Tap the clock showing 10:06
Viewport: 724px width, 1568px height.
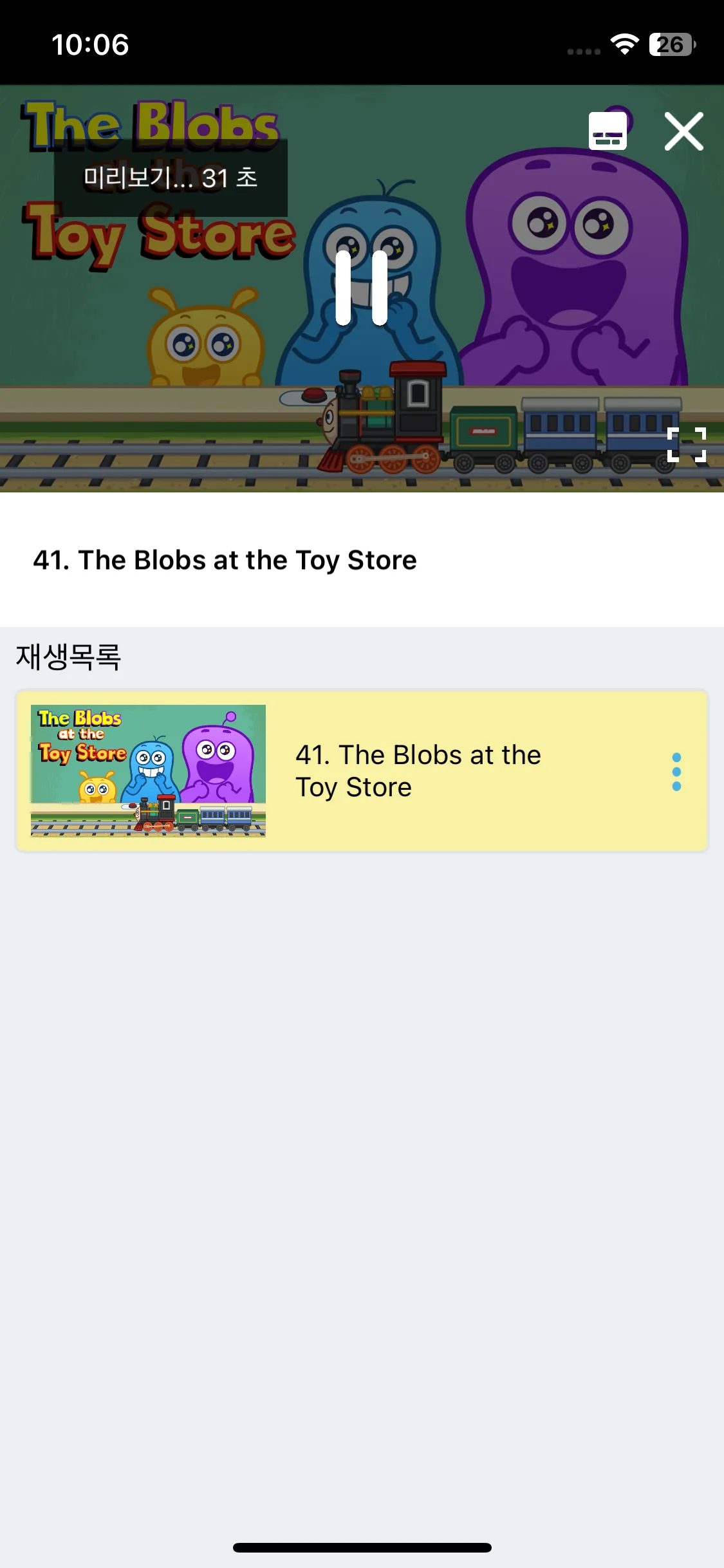pyautogui.click(x=90, y=44)
